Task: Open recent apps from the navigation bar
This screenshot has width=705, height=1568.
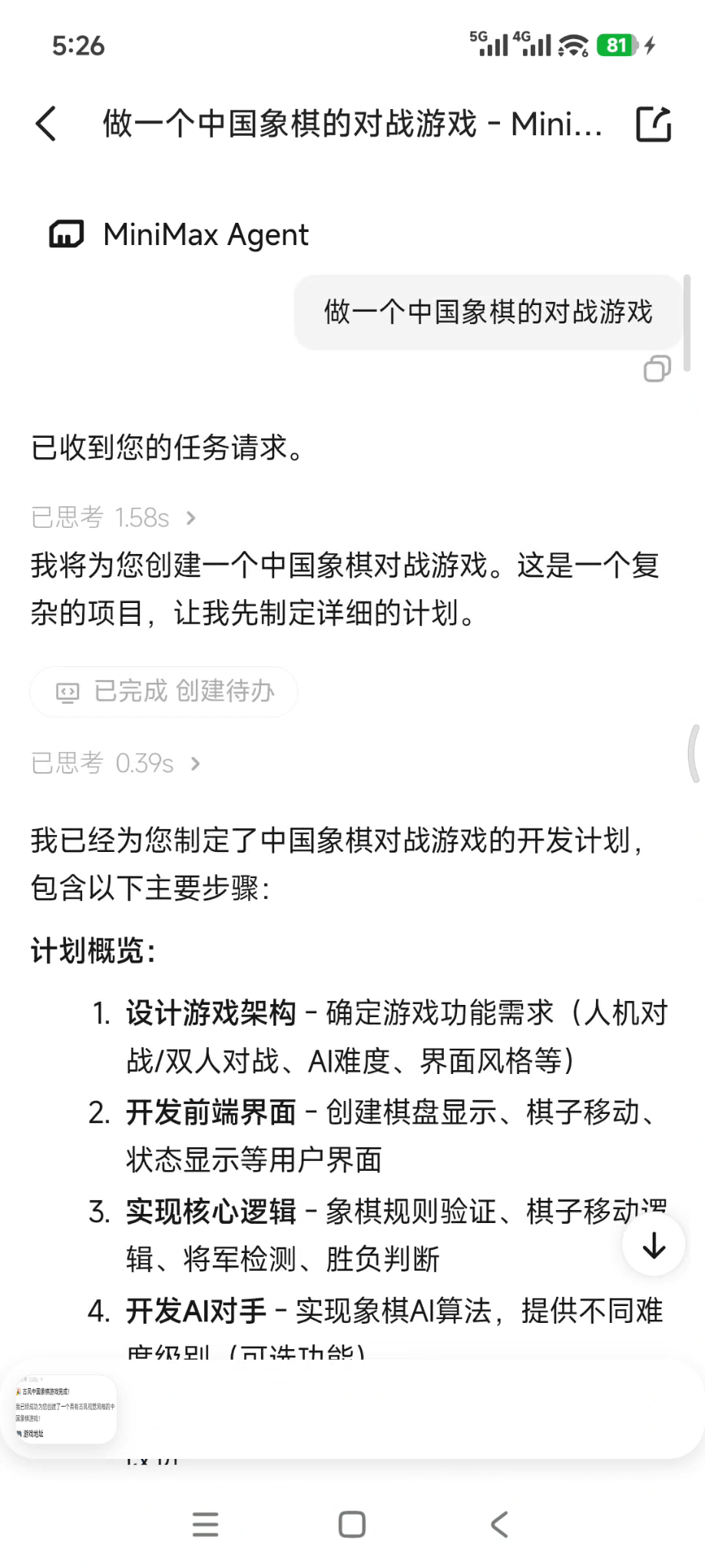Action: click(205, 1524)
